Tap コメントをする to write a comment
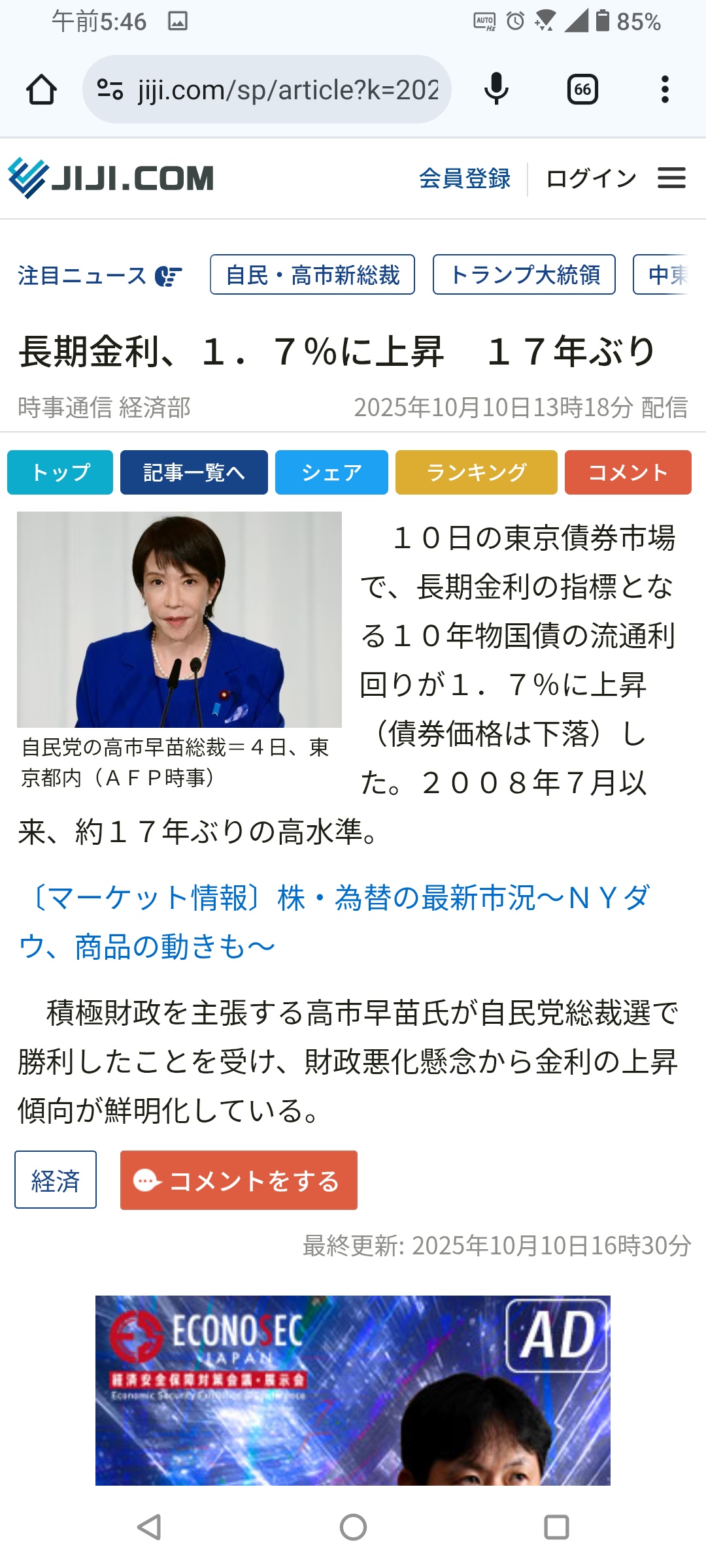 click(x=239, y=1180)
